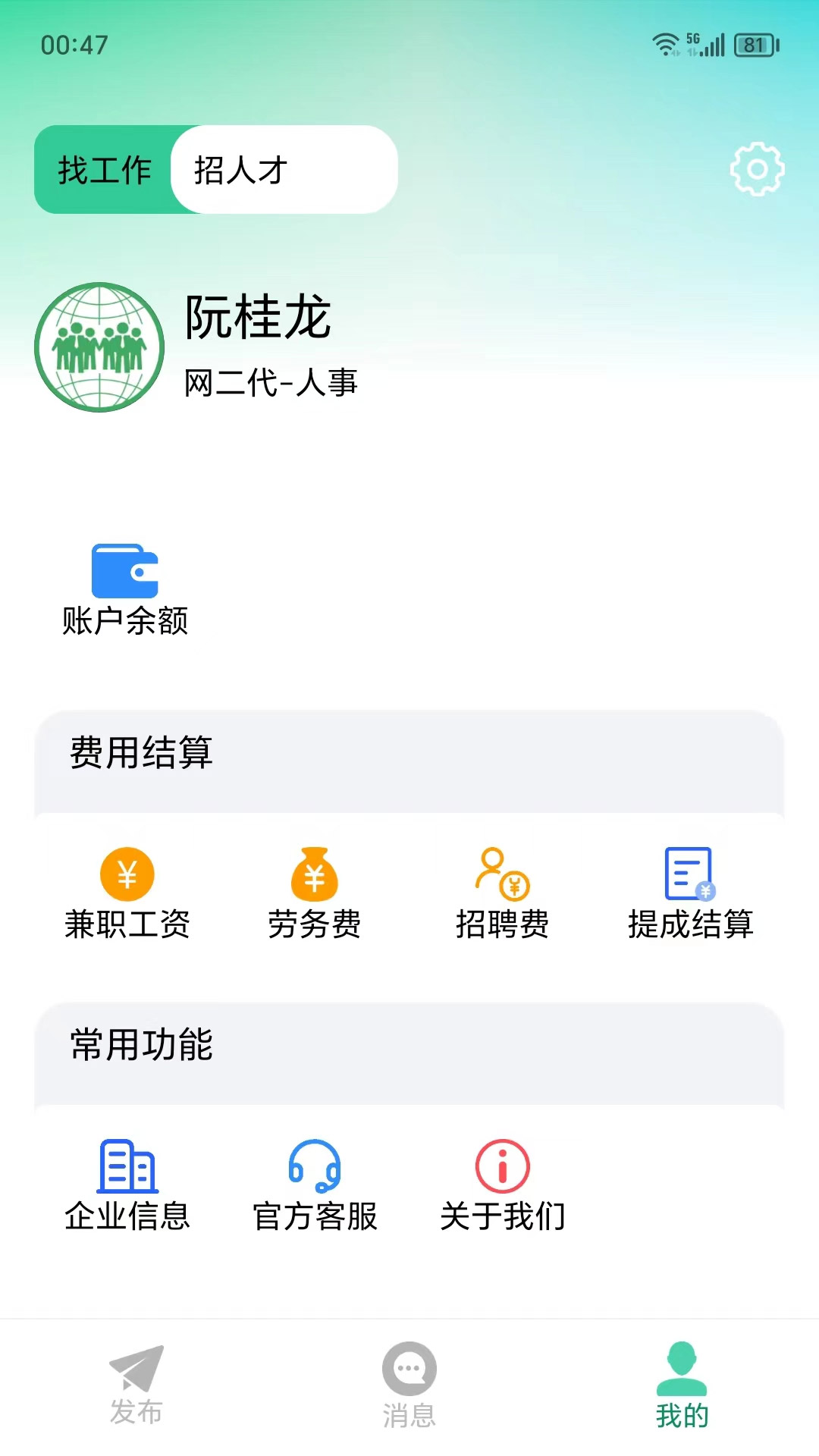Switch to 找工作 mode

coord(104,170)
